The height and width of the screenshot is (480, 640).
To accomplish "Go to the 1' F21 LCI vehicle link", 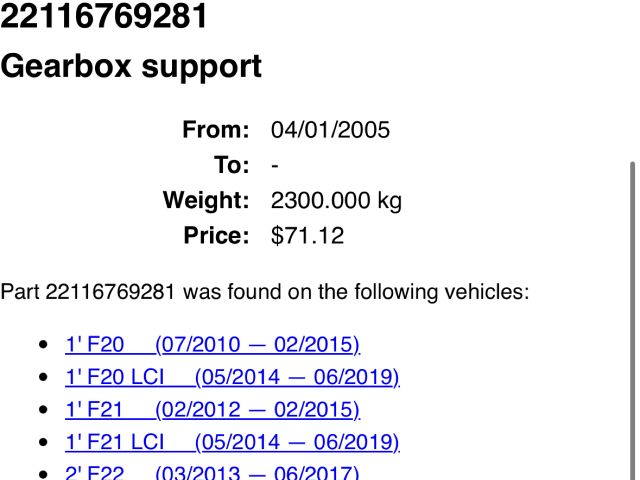I will pyautogui.click(x=232, y=441).
